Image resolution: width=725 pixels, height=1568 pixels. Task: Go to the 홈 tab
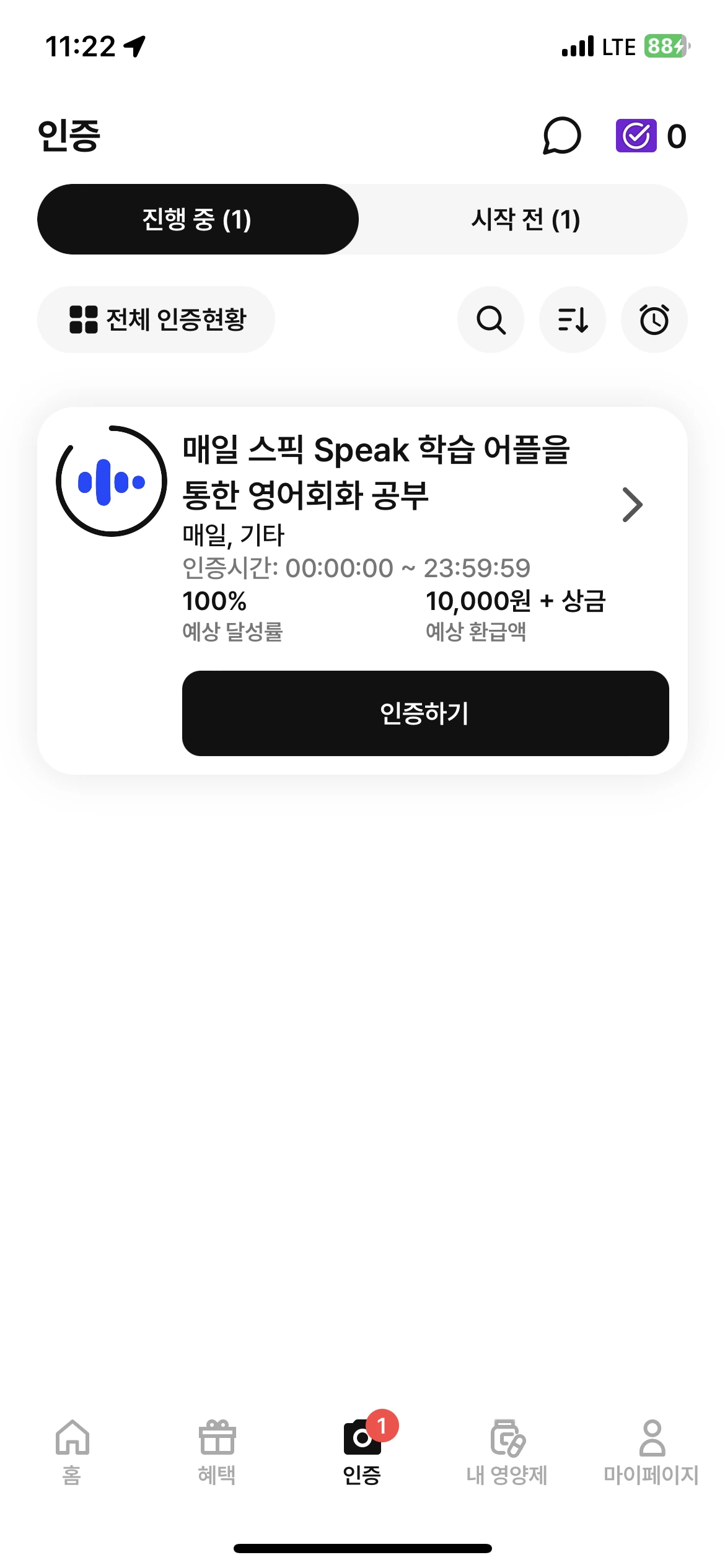72,1452
